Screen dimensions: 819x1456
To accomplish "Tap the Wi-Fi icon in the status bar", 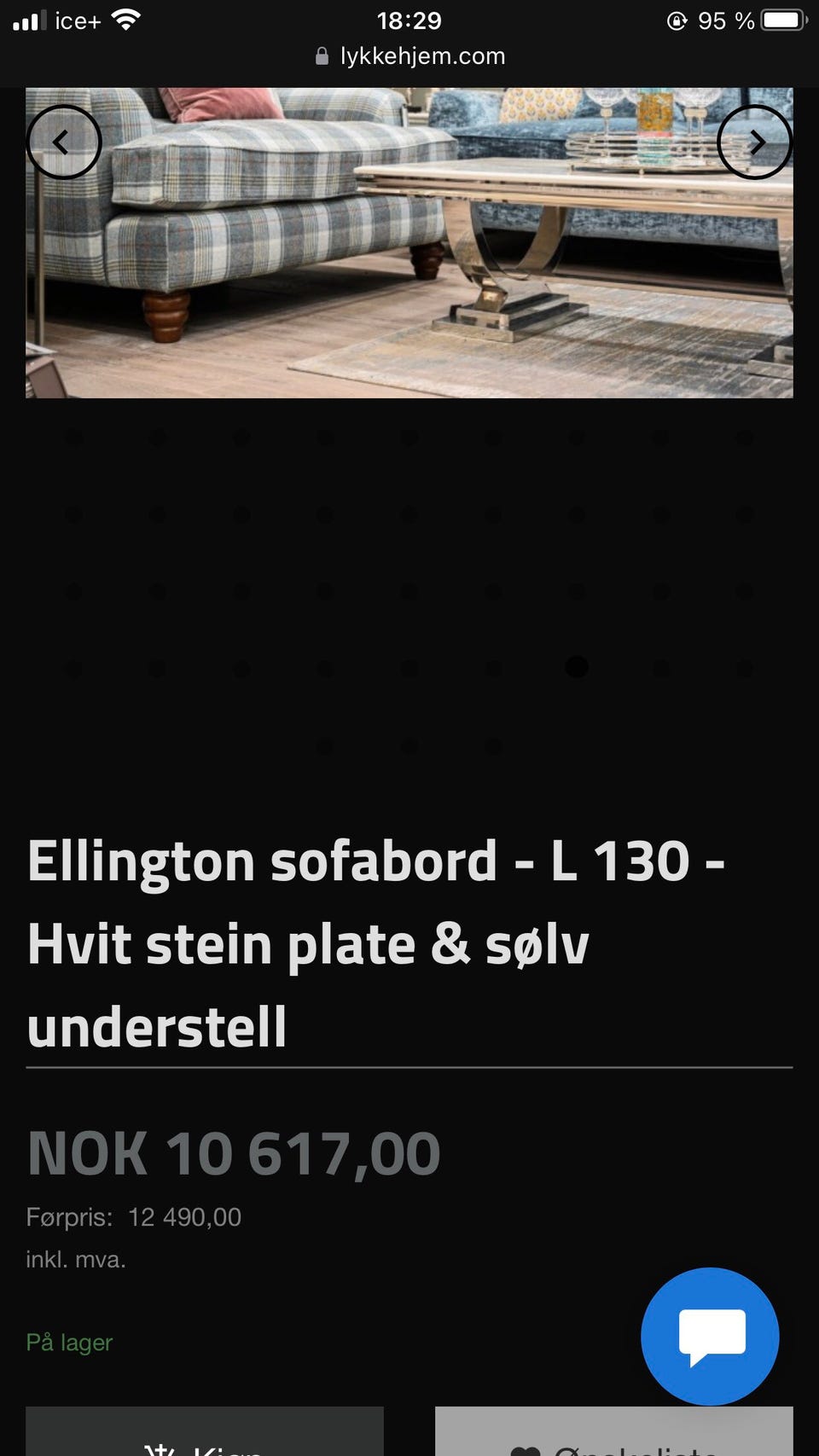I will (126, 19).
